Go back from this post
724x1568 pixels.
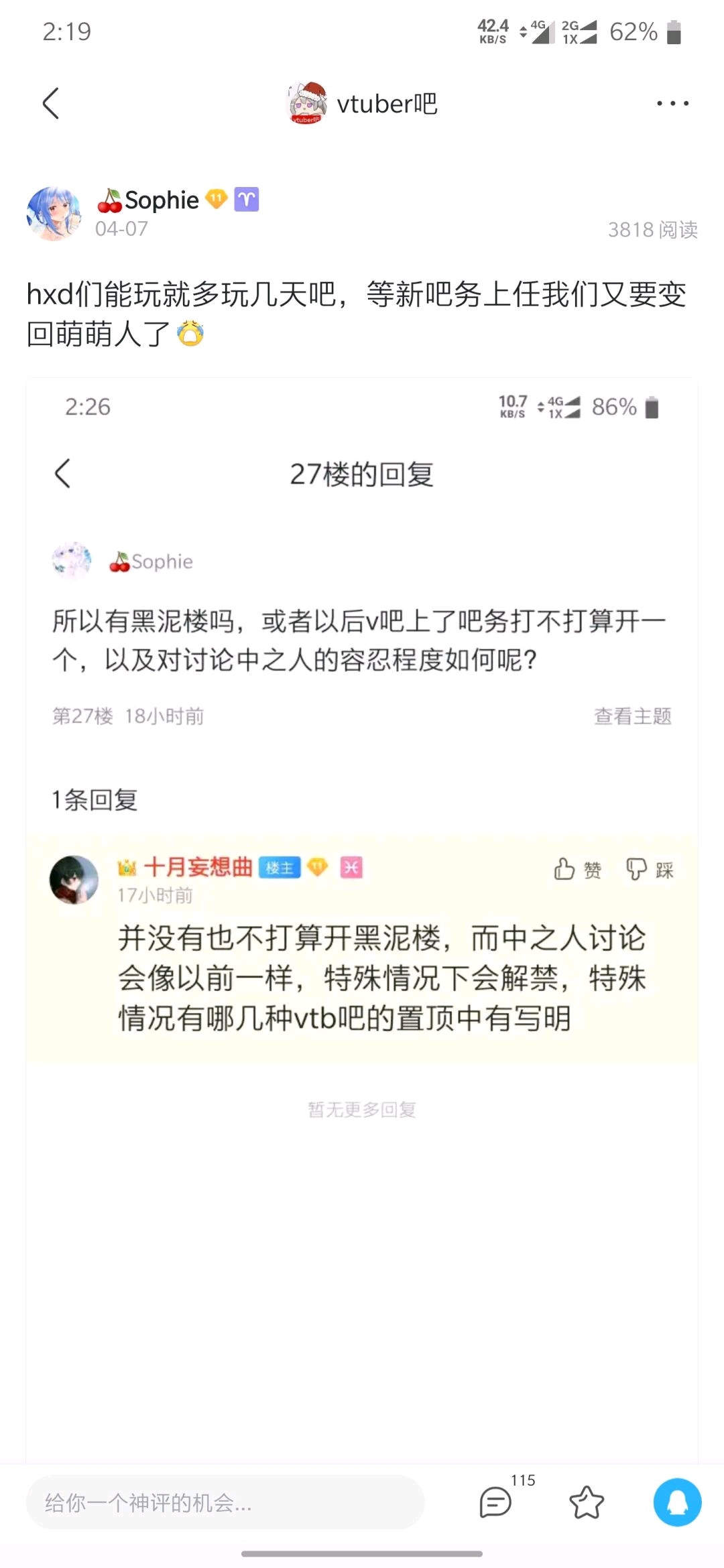(x=51, y=103)
